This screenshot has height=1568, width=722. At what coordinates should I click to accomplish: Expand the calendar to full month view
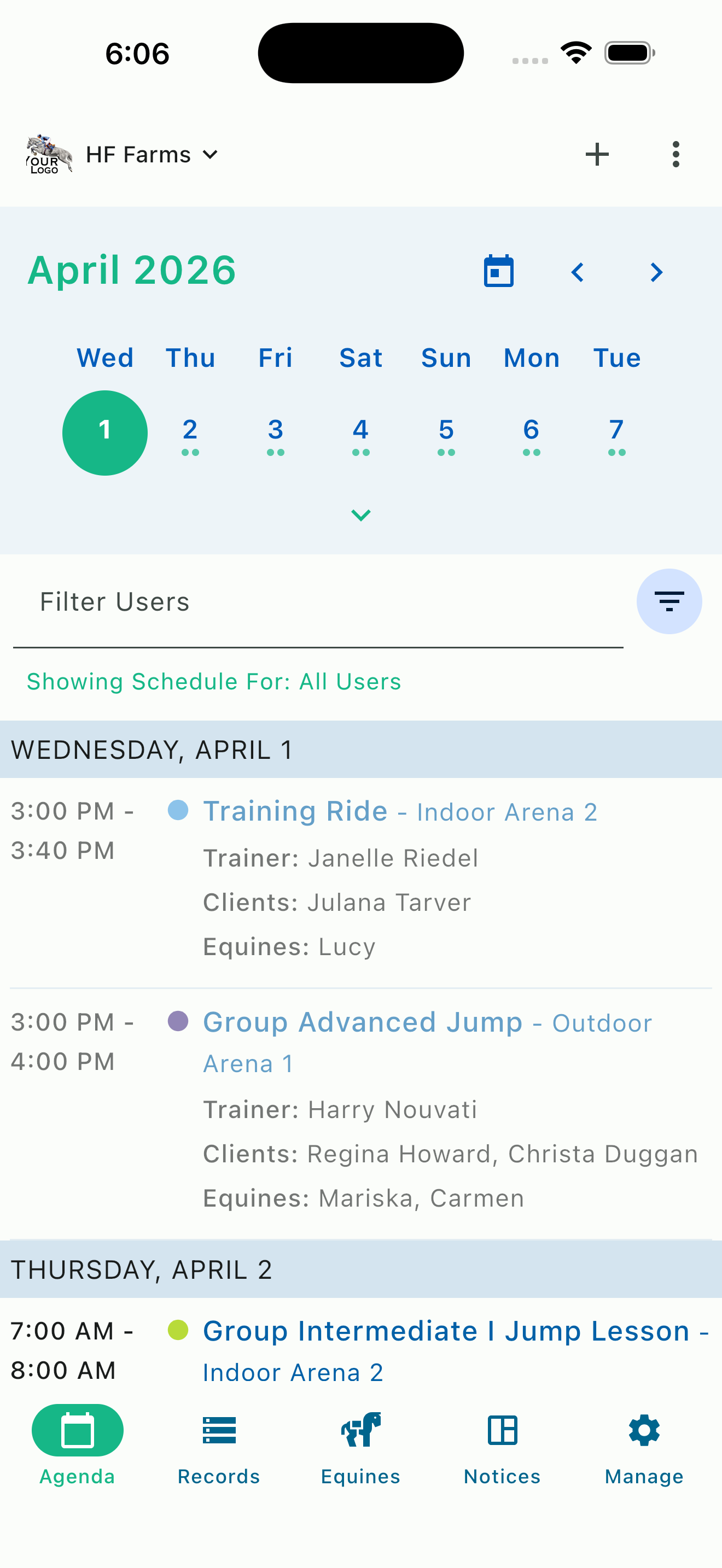pyautogui.click(x=360, y=514)
